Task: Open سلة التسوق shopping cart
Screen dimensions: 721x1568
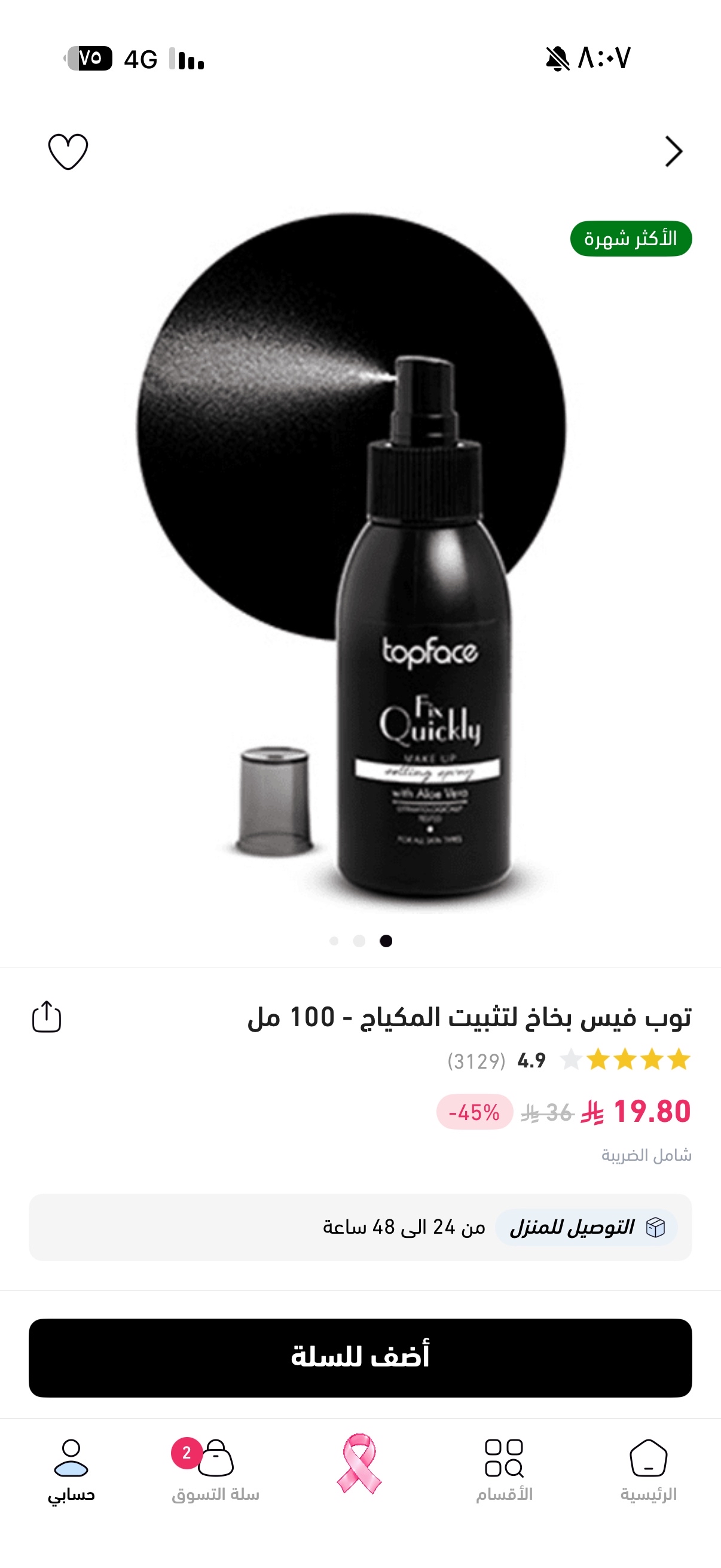Action: pyautogui.click(x=215, y=1471)
